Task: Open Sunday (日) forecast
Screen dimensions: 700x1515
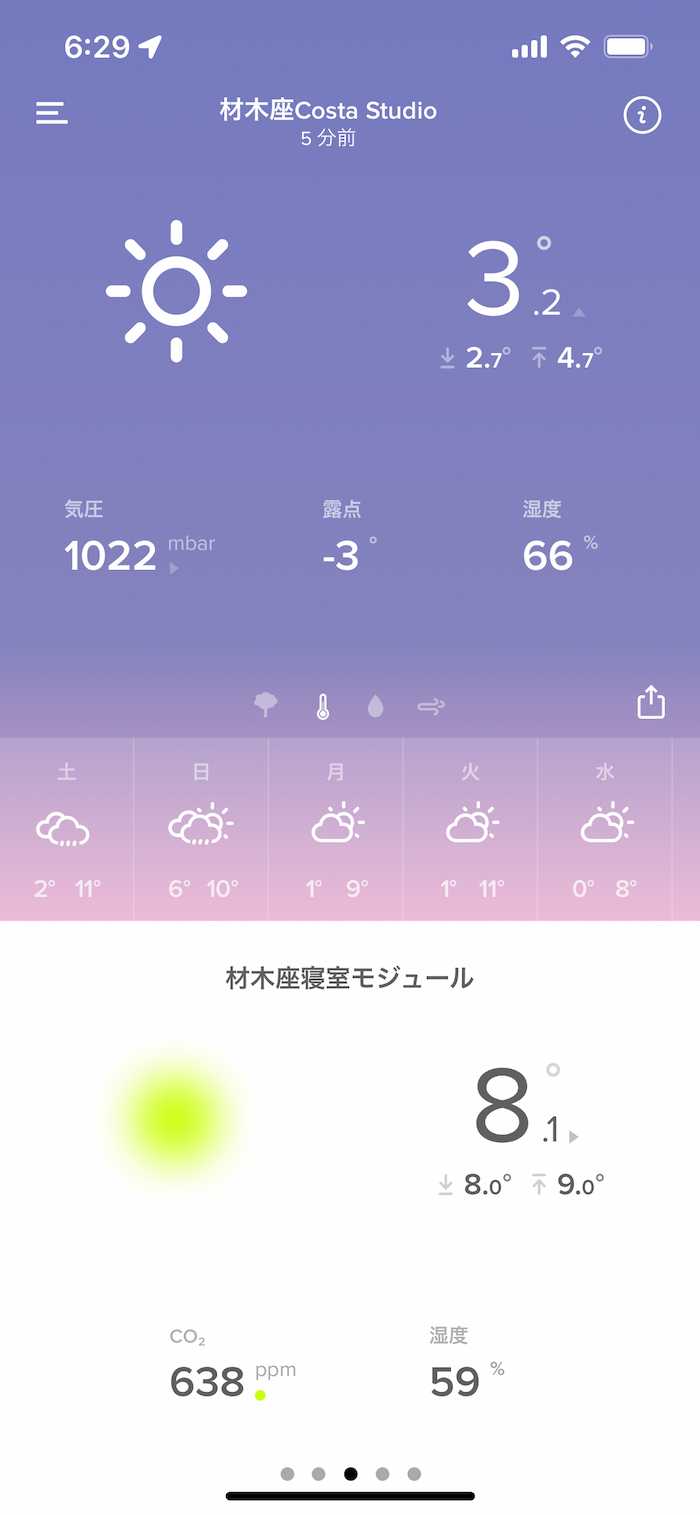Action: point(201,829)
